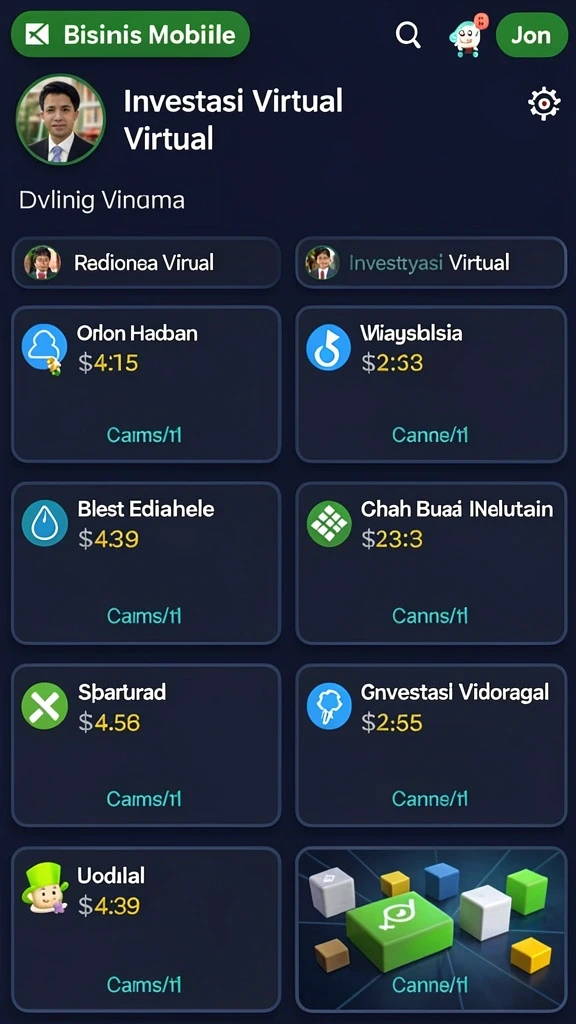Viewport: 576px width, 1024px height.
Task: Select the Redionea Virual chip
Action: tap(146, 263)
